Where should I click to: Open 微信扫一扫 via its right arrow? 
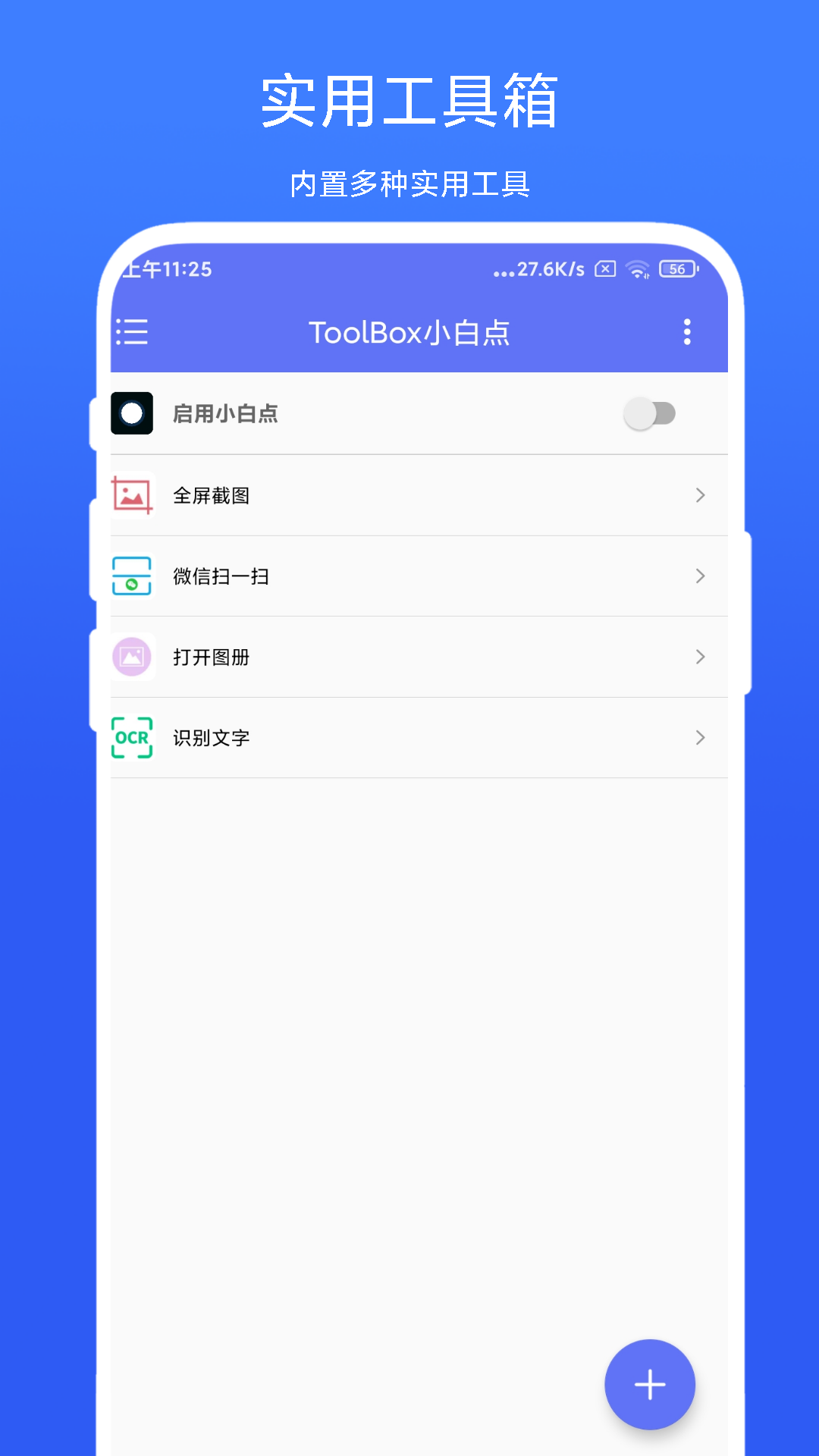tap(699, 576)
